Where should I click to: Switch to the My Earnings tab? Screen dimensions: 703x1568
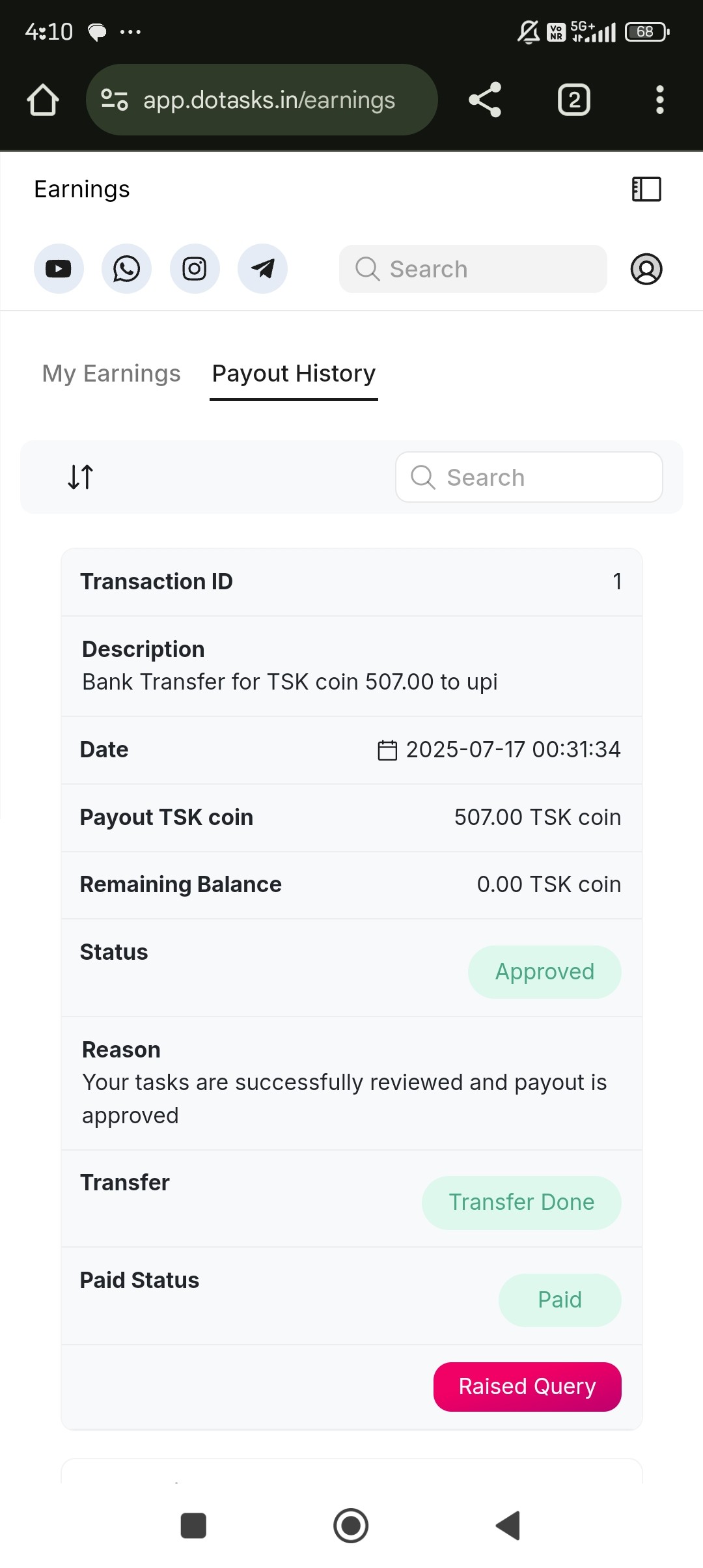(111, 374)
